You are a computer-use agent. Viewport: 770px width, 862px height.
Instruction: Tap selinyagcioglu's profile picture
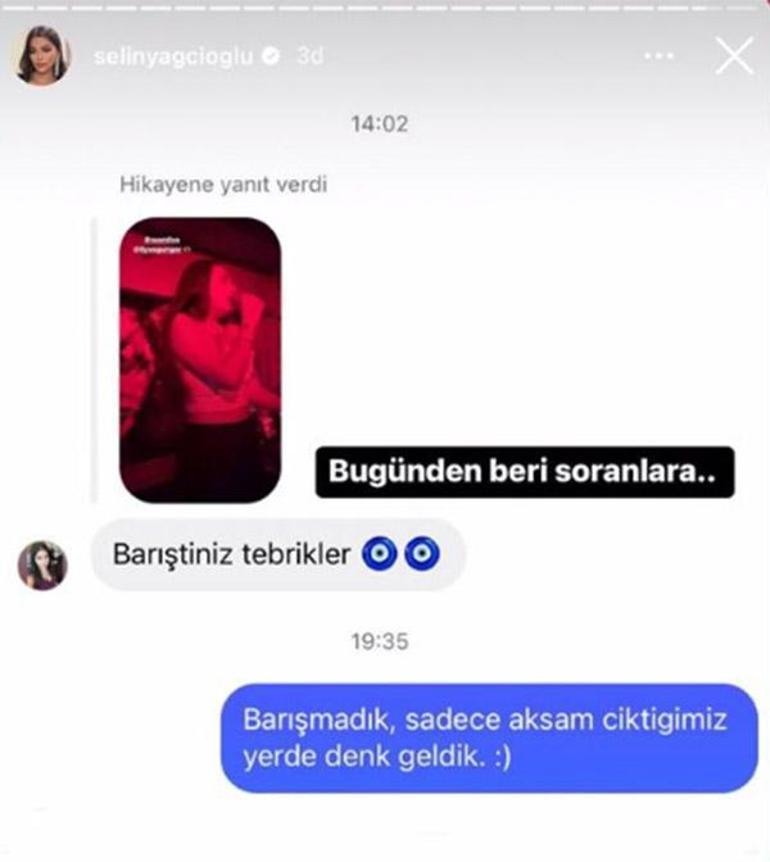43,55
